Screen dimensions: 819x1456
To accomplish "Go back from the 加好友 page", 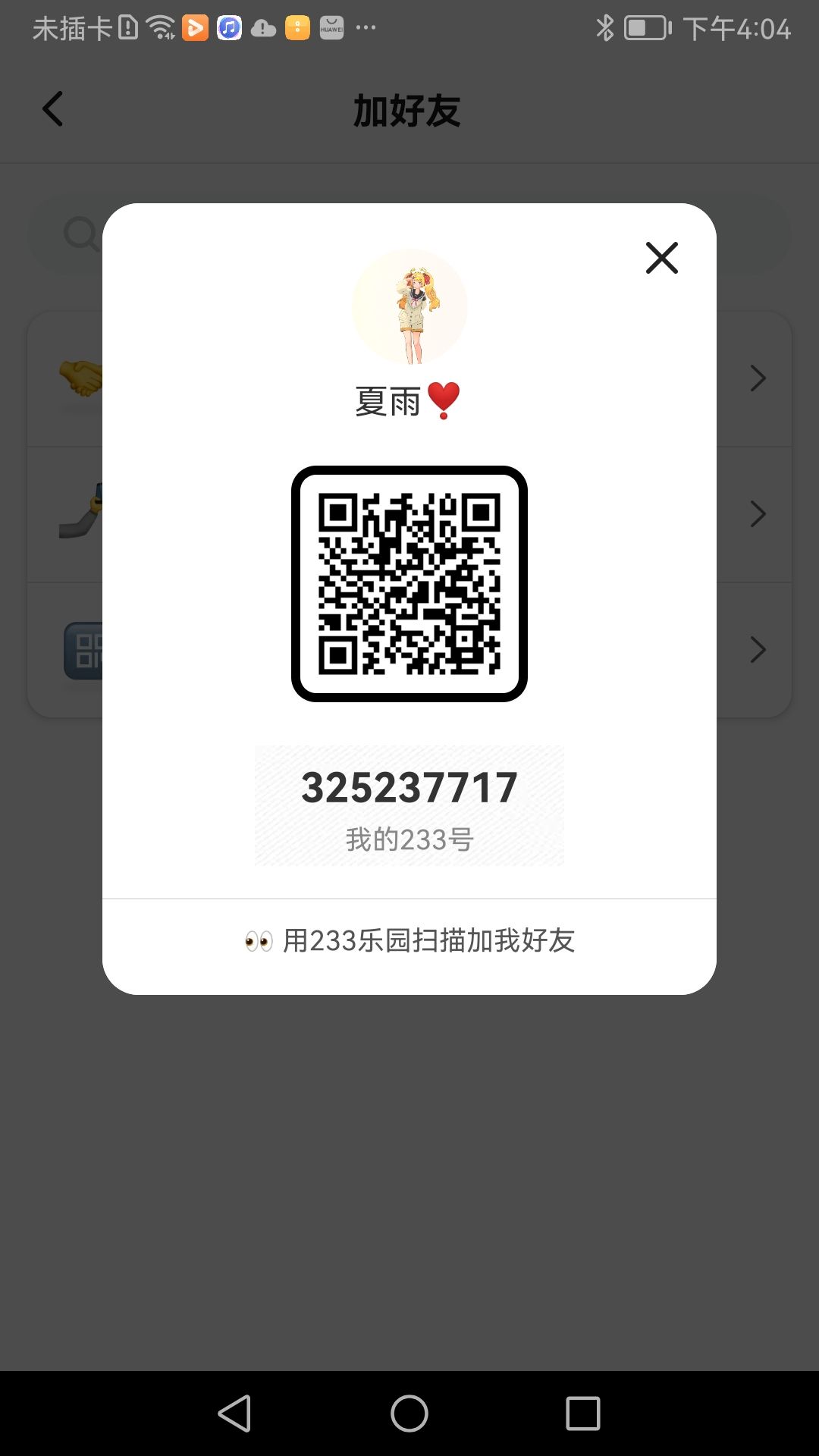I will [52, 109].
